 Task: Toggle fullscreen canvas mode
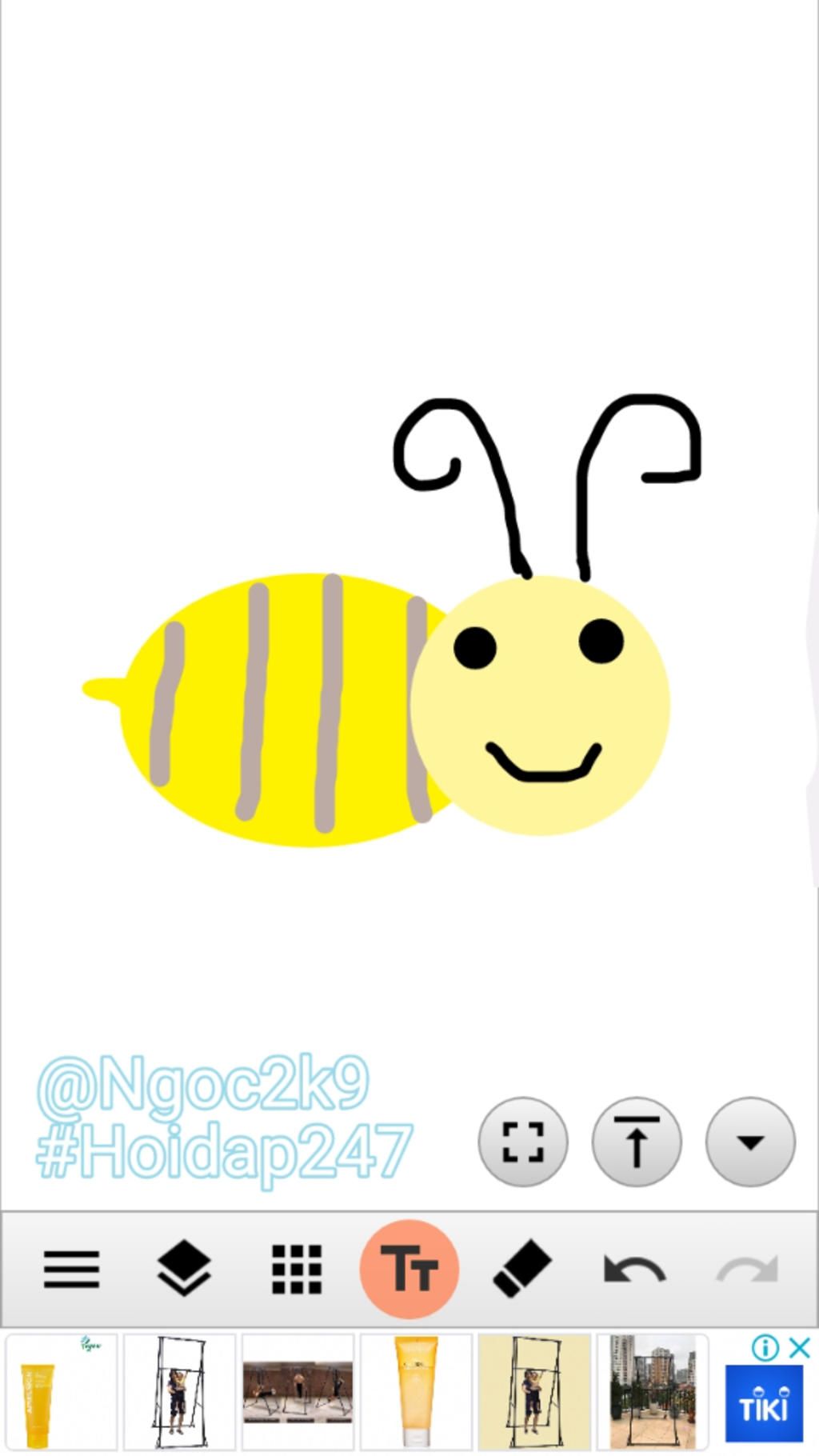[x=523, y=1142]
